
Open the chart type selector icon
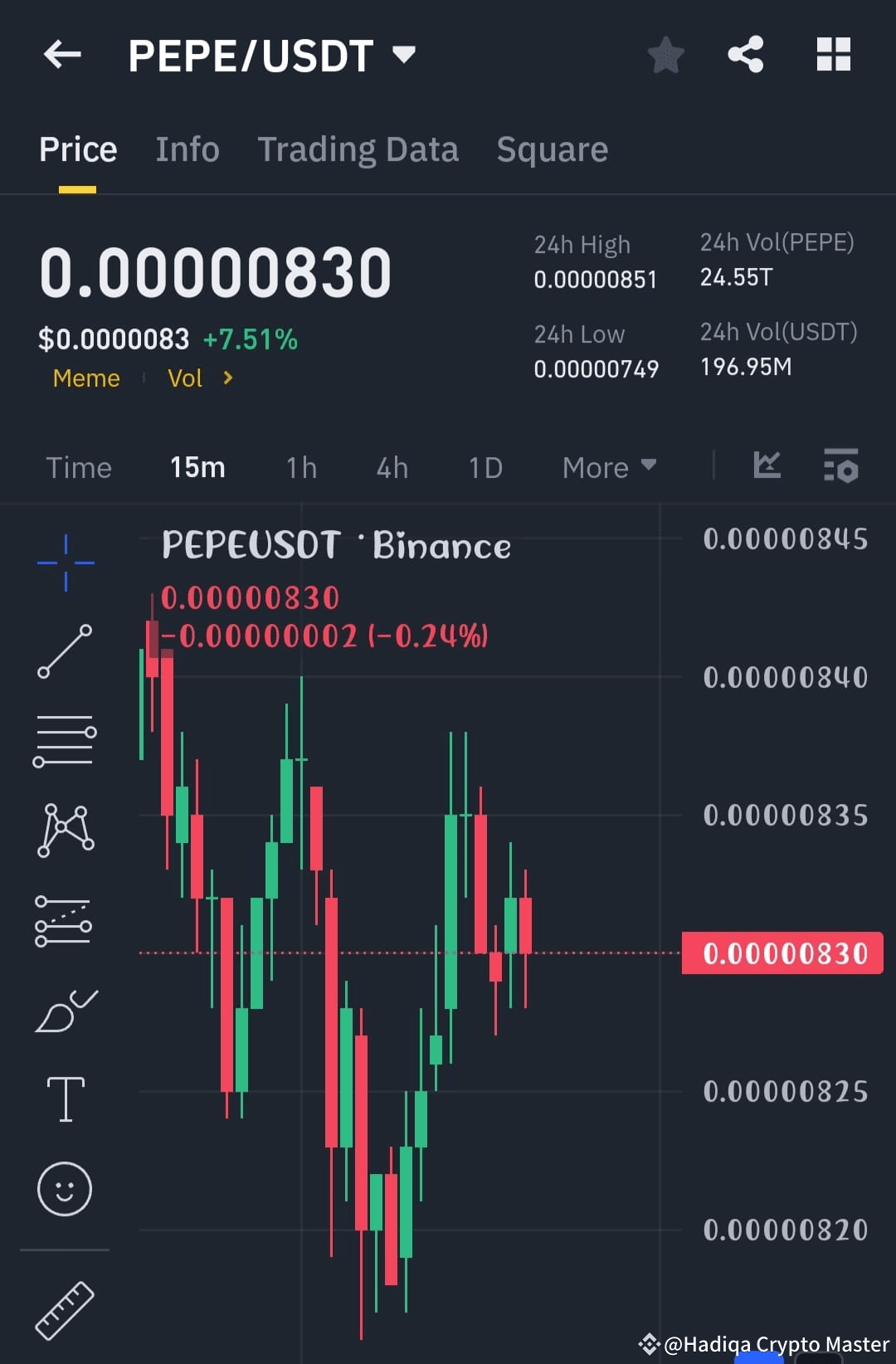(767, 466)
